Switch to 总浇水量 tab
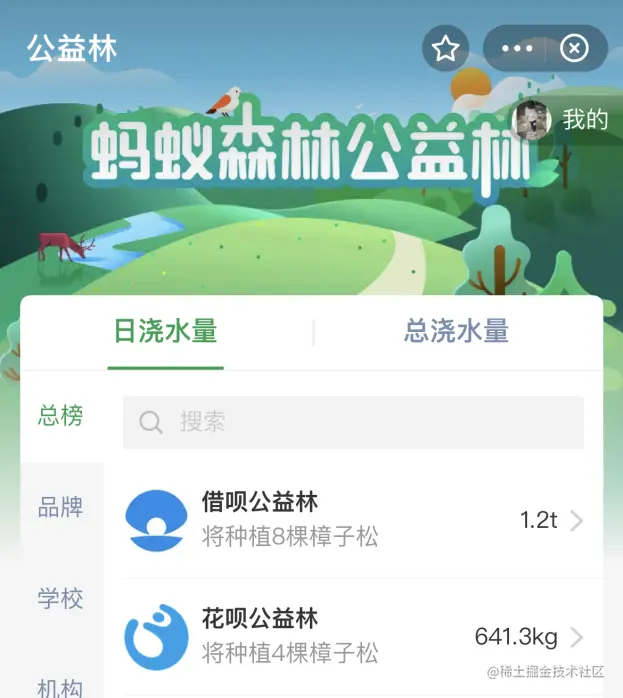Screen dimensions: 623x698 [x=456, y=332]
